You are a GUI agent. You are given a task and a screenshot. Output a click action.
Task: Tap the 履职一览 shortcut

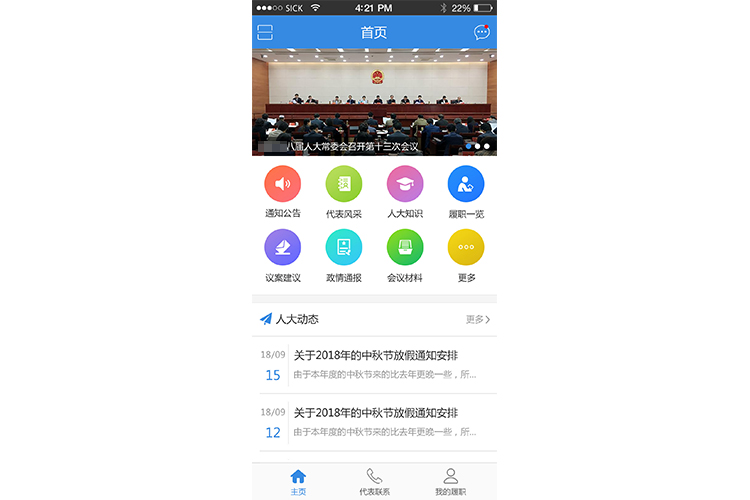[x=466, y=184]
